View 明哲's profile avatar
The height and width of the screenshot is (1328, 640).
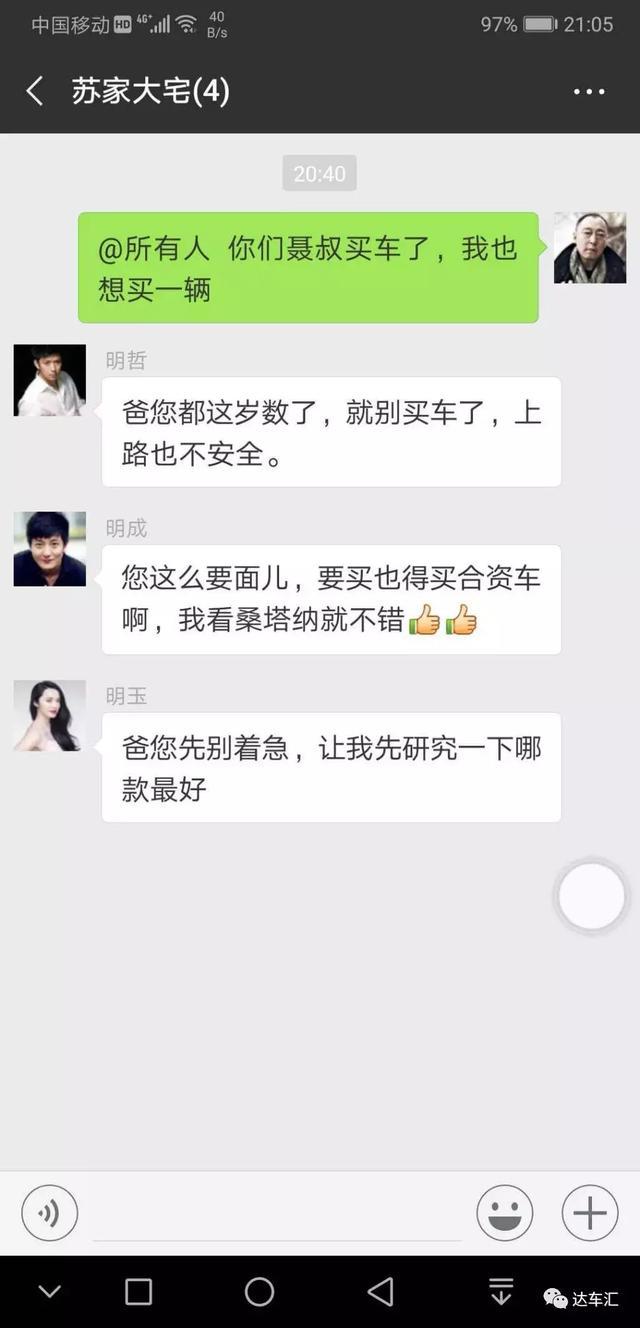tap(49, 380)
